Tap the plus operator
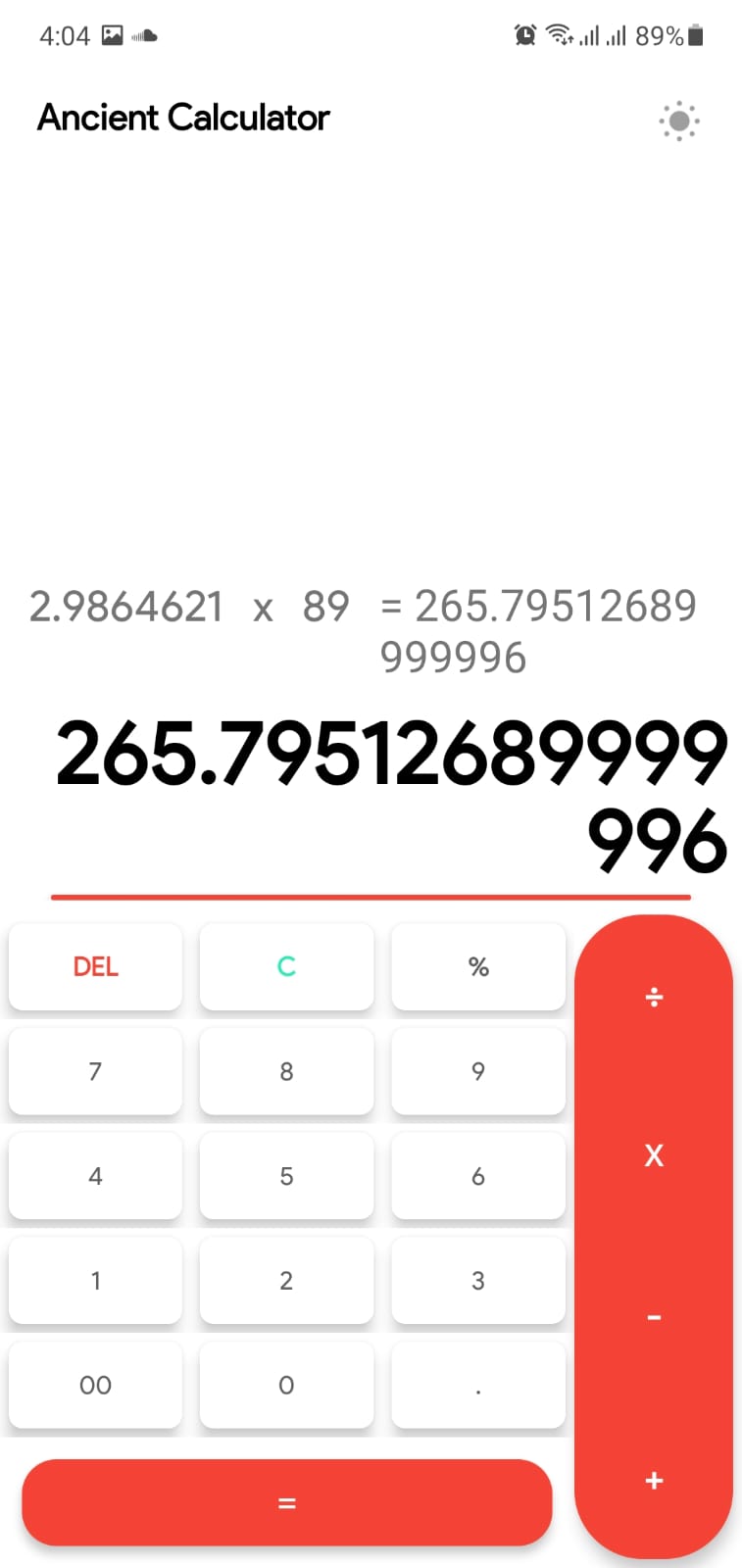 654,1481
